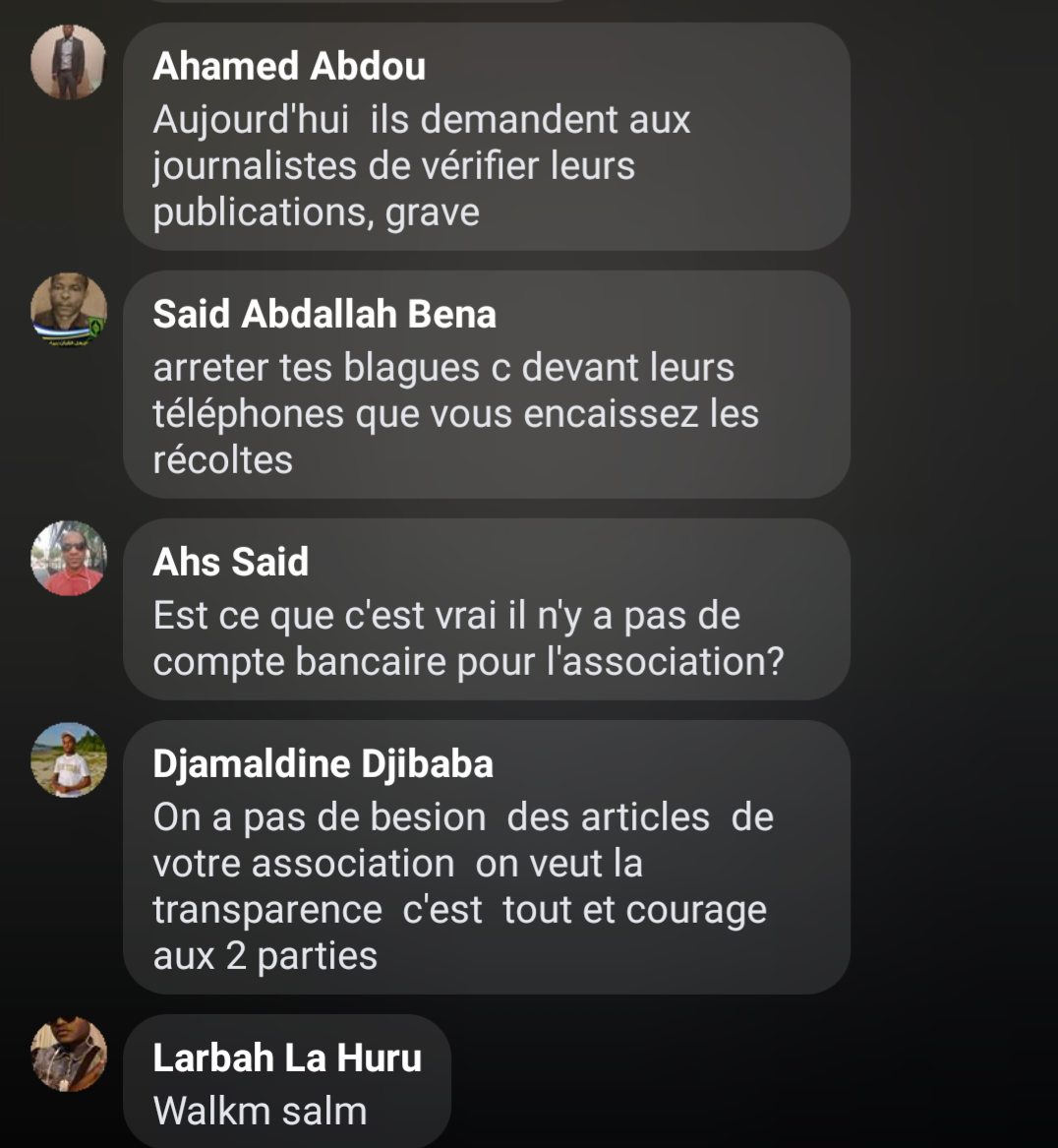This screenshot has width=1058, height=1148.
Task: Tap the name Djamaldine Djibaba
Action: [x=323, y=764]
